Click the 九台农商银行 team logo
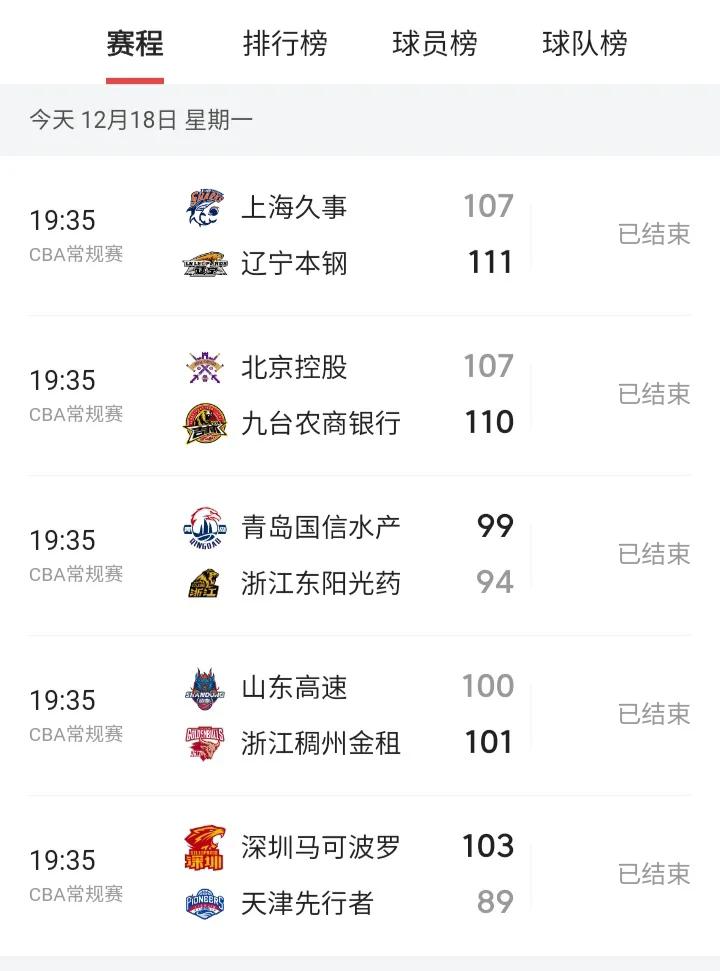Image resolution: width=720 pixels, height=971 pixels. pos(204,423)
